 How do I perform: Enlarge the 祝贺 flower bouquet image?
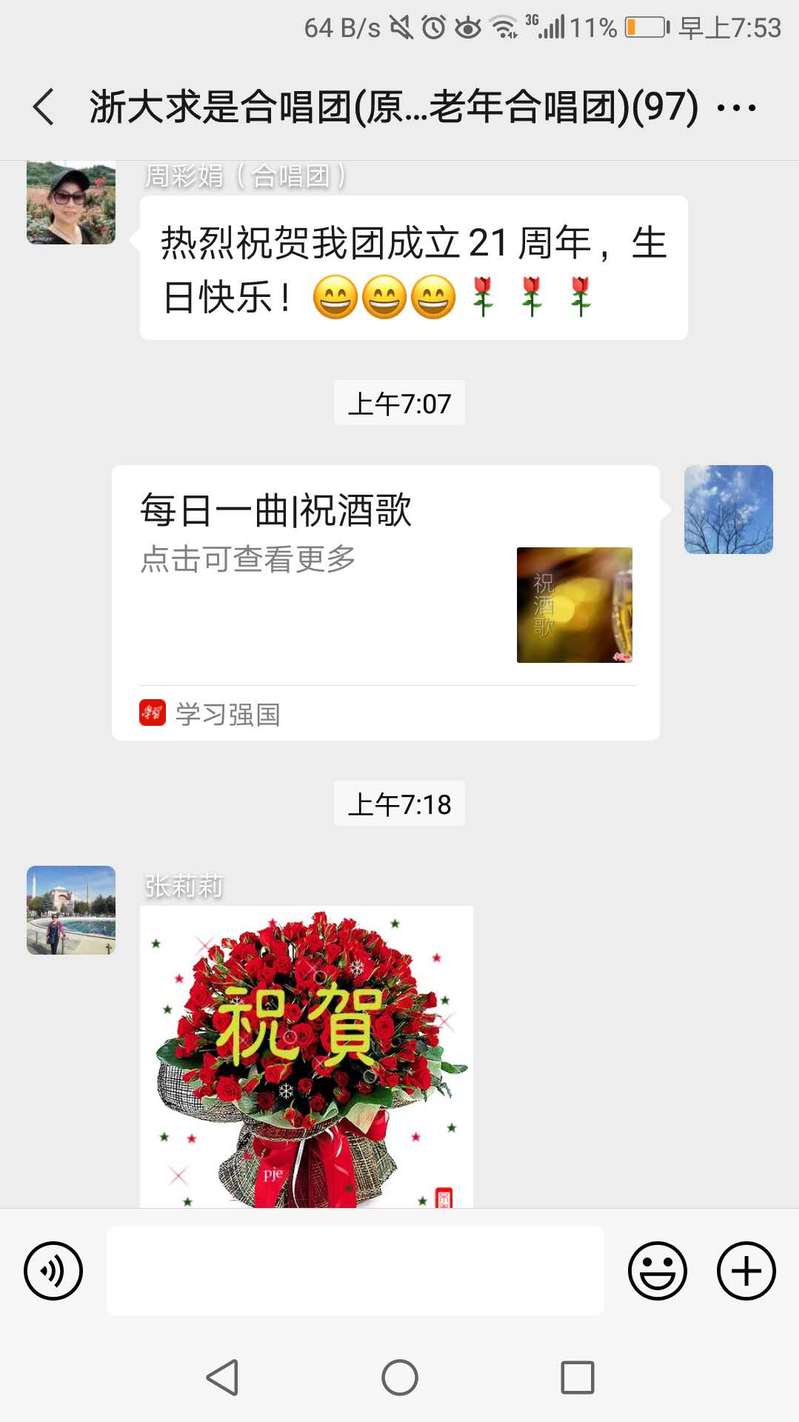[x=306, y=1055]
